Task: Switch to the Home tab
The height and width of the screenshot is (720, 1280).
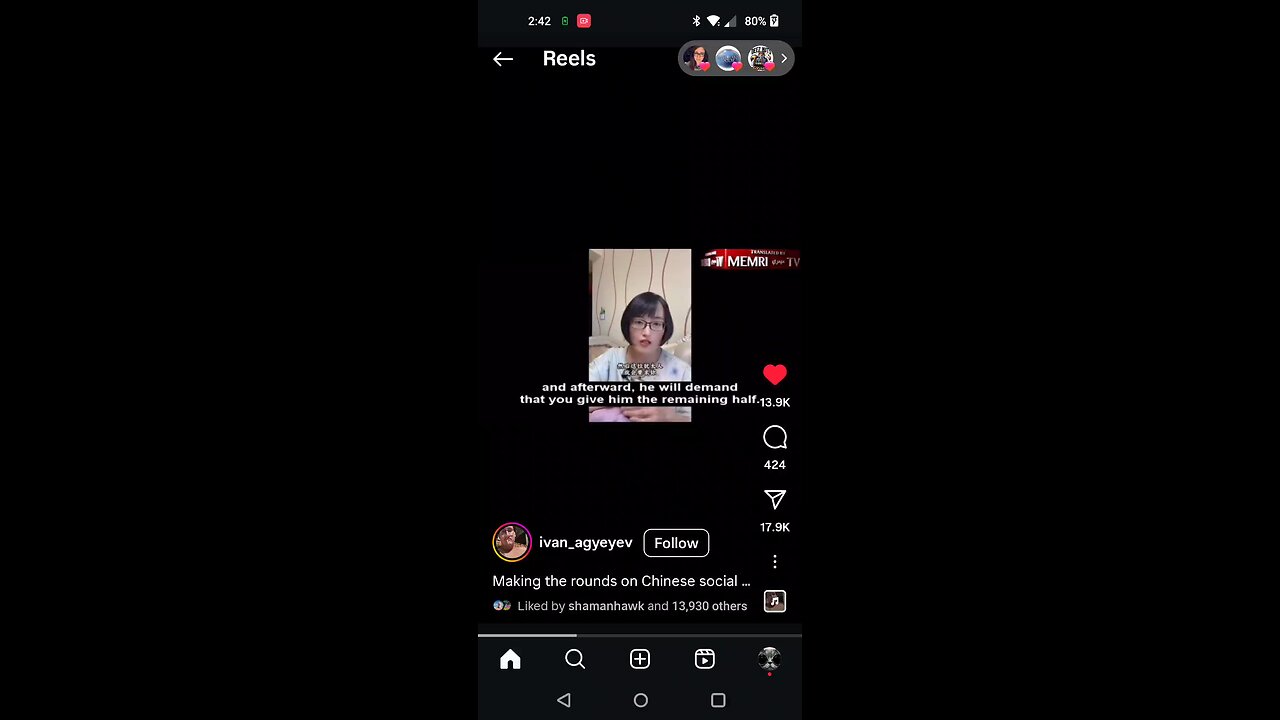Action: tap(510, 659)
